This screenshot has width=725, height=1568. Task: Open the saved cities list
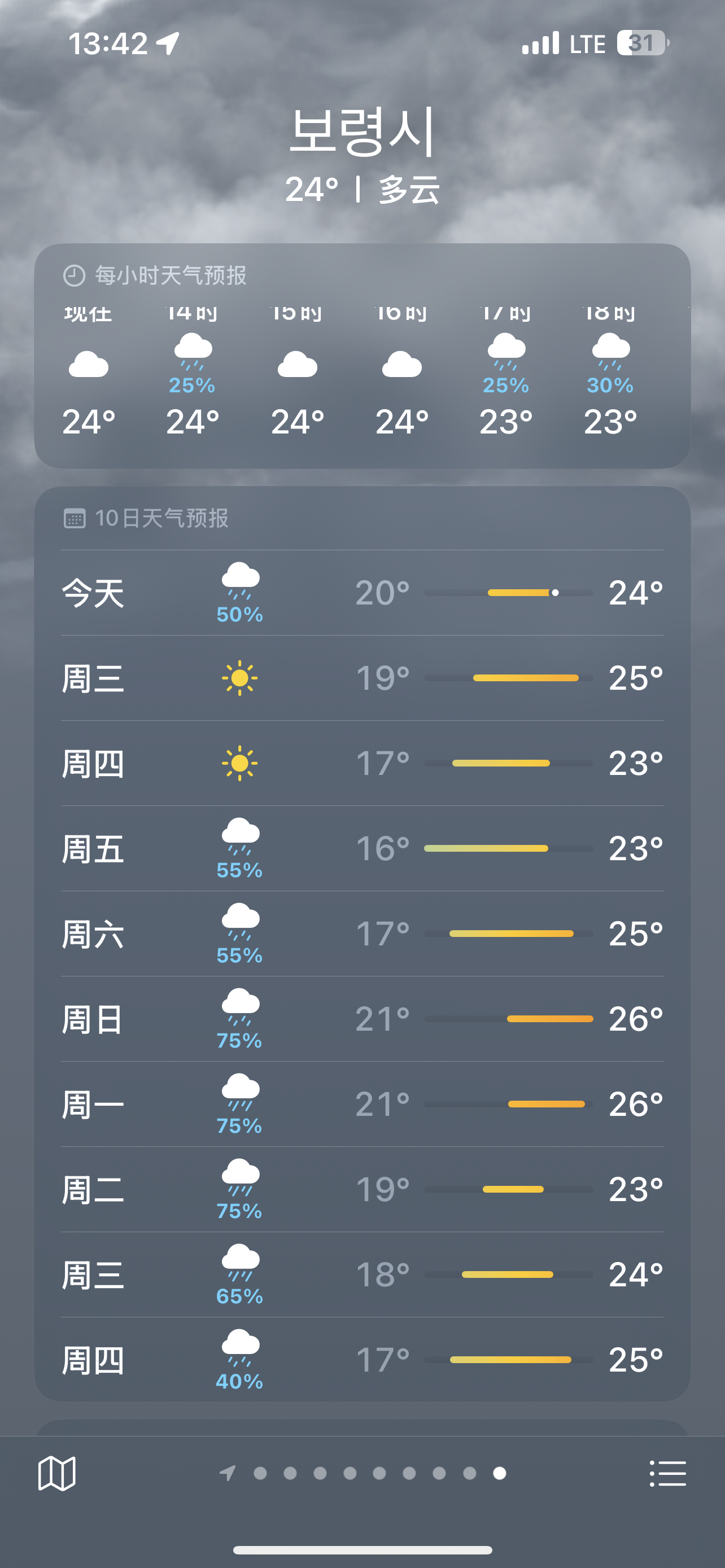(668, 1473)
